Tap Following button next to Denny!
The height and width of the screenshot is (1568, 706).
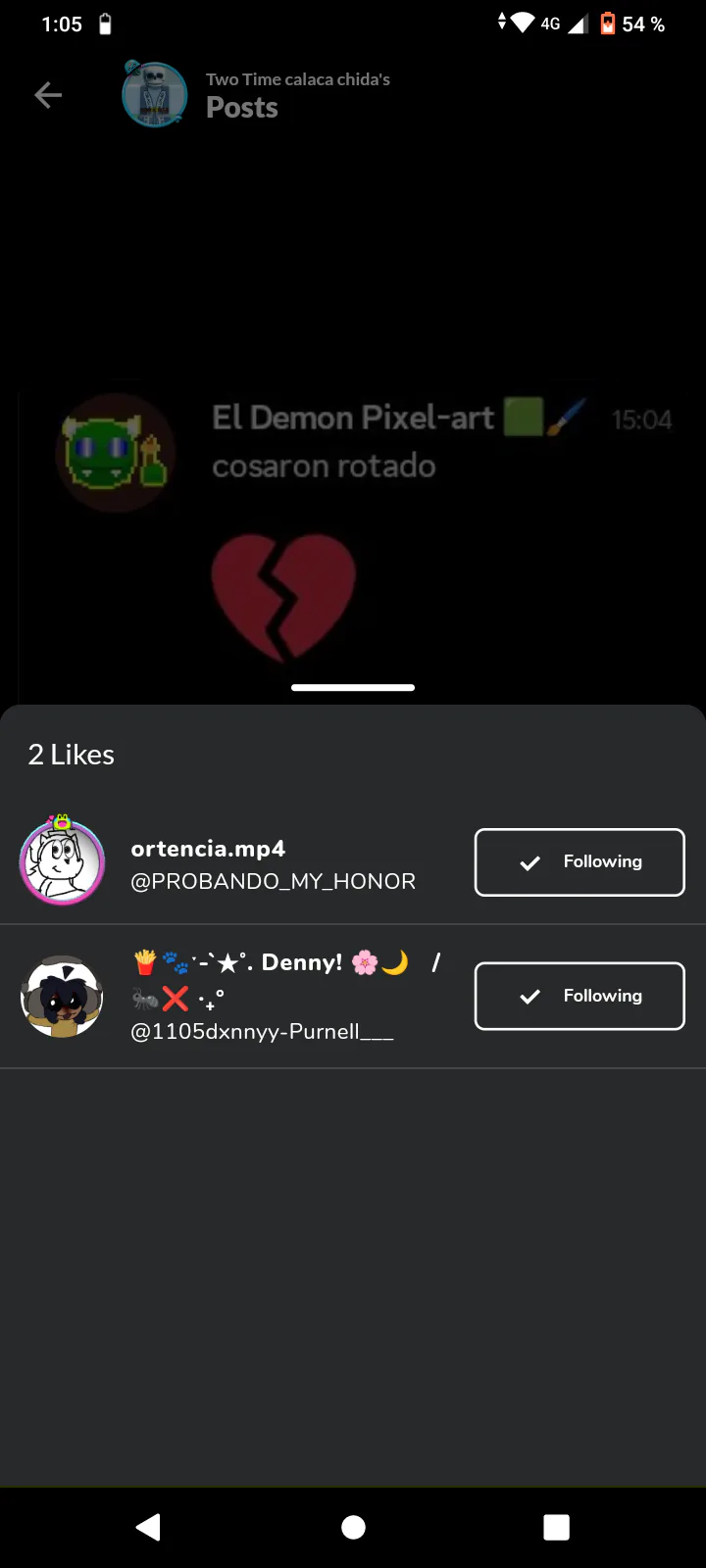[x=580, y=996]
